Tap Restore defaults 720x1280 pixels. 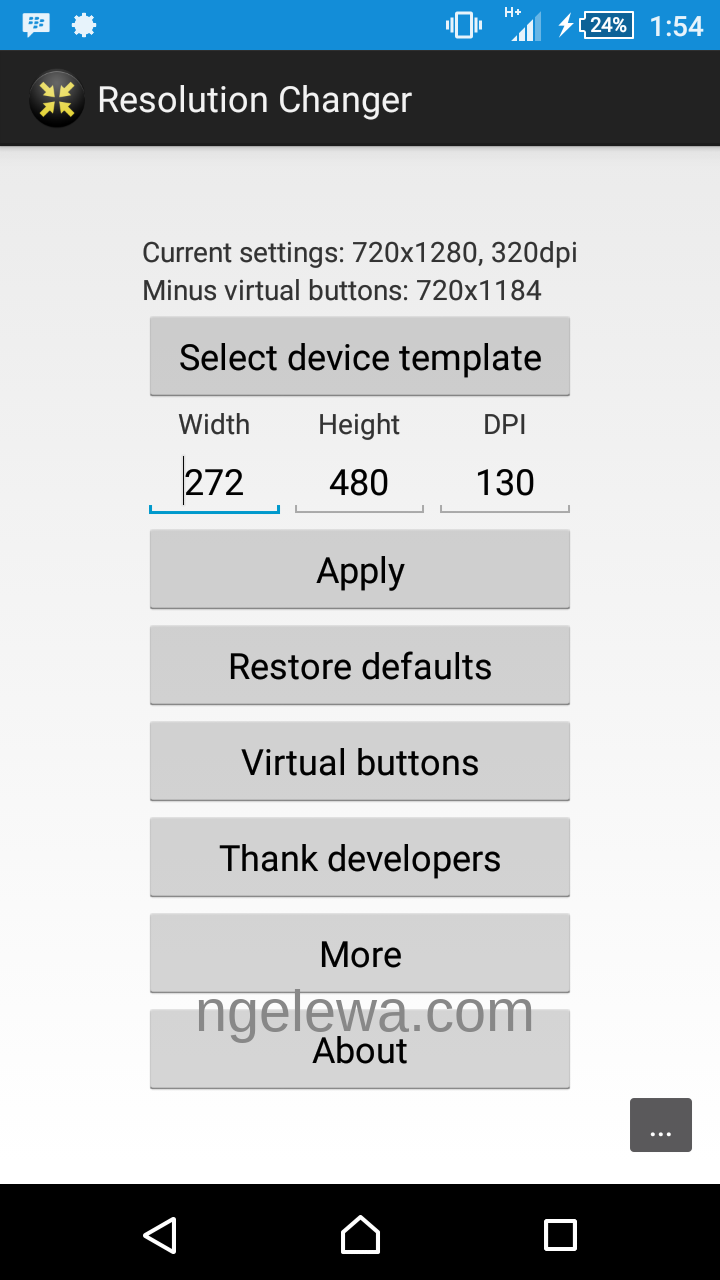coord(360,665)
